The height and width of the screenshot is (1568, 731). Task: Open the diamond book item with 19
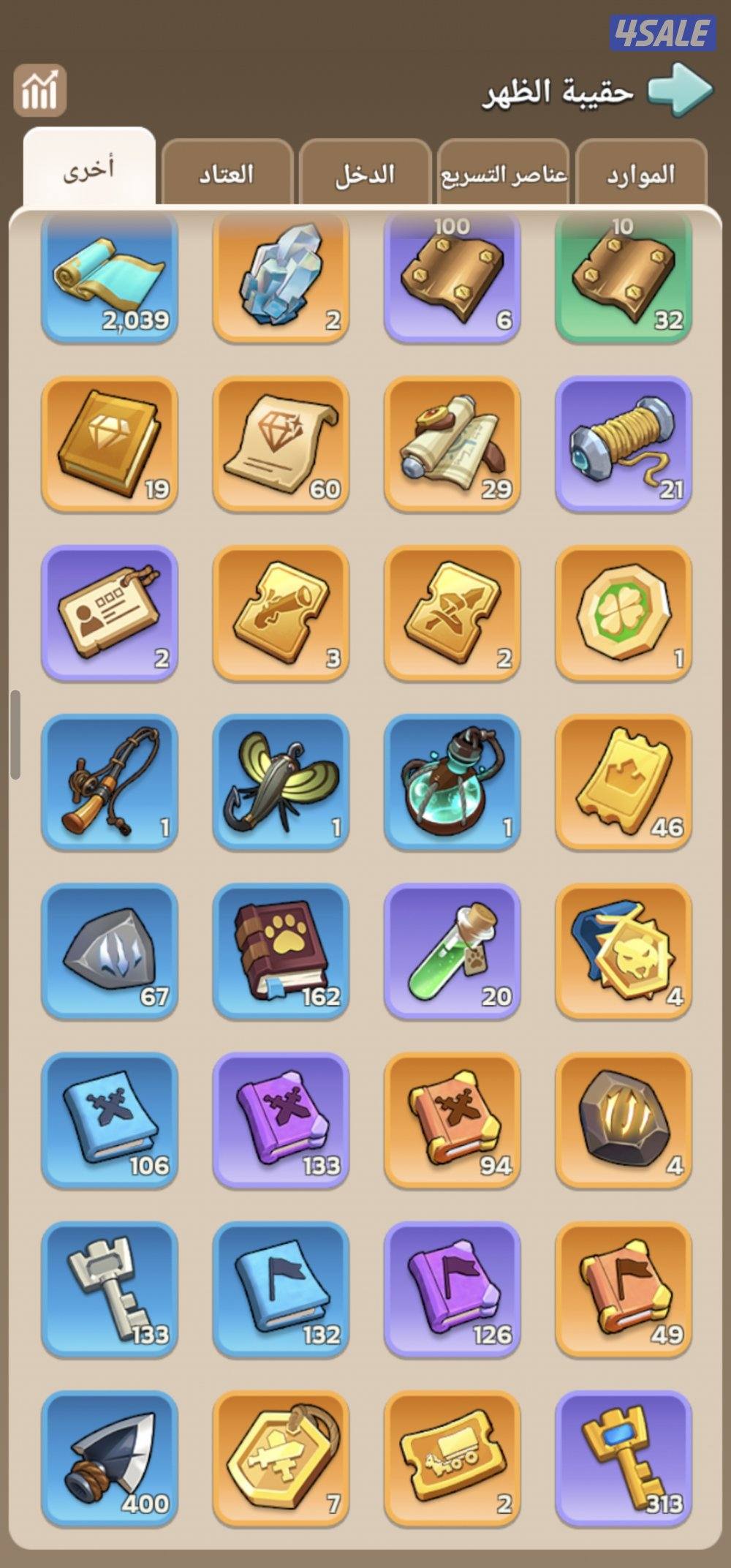(x=110, y=443)
